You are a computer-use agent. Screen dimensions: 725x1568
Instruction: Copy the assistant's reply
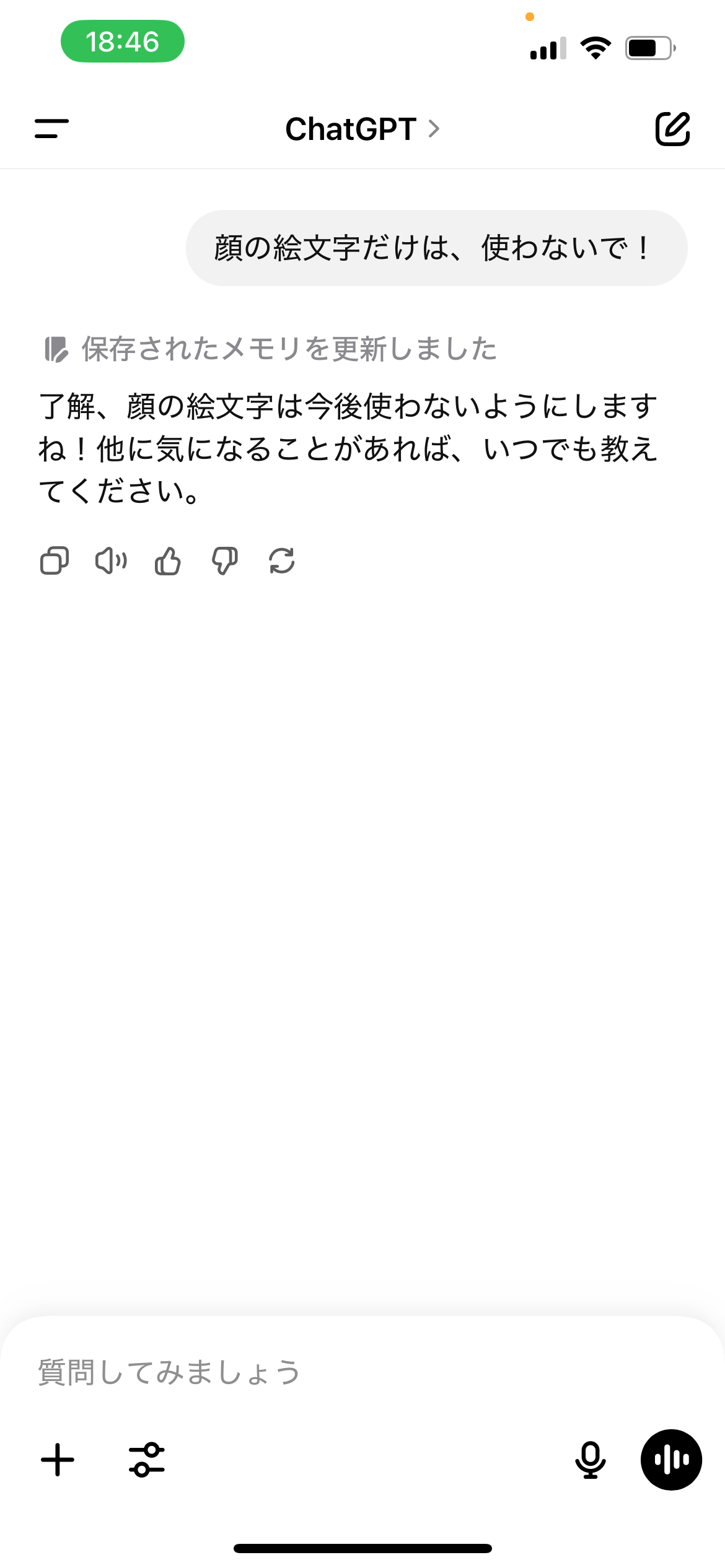tap(55, 561)
